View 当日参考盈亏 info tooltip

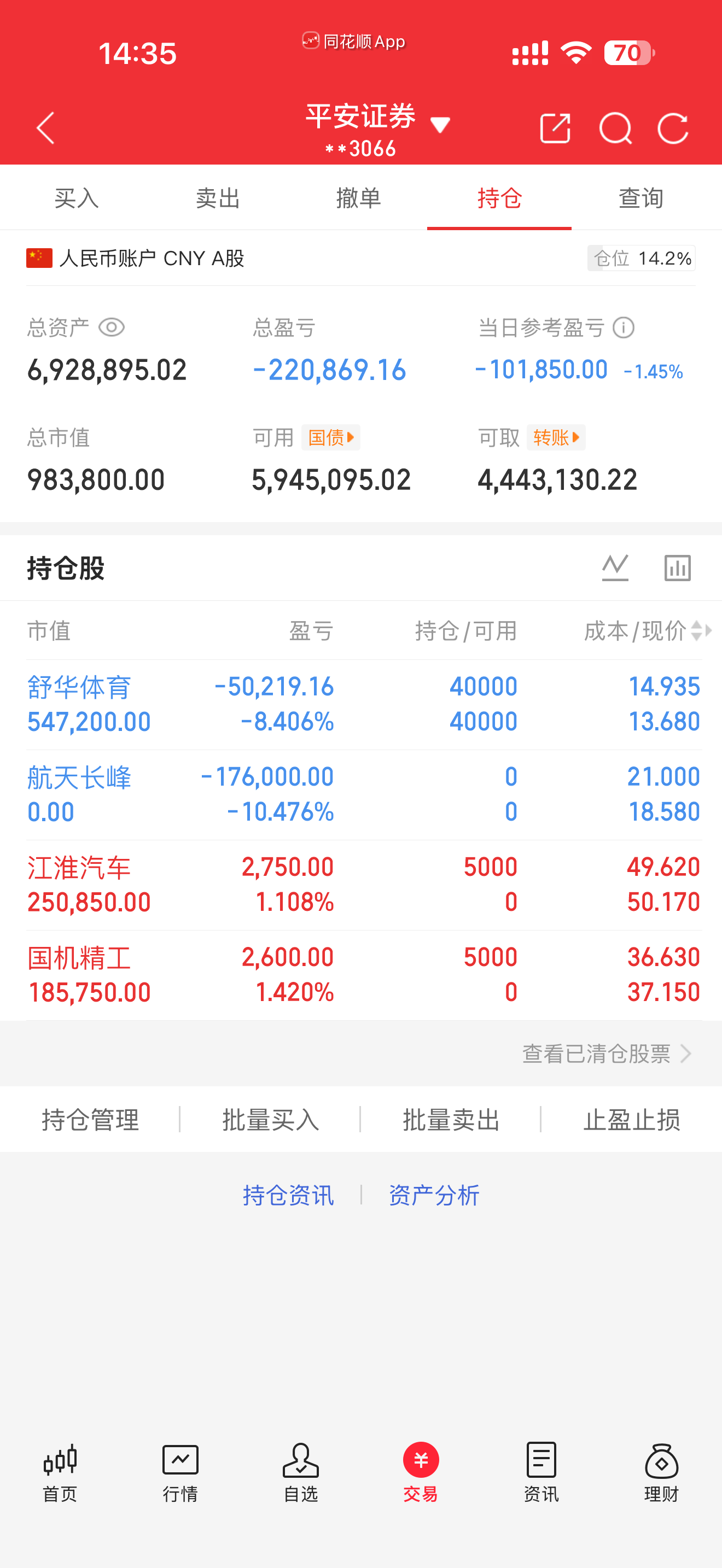(x=625, y=327)
